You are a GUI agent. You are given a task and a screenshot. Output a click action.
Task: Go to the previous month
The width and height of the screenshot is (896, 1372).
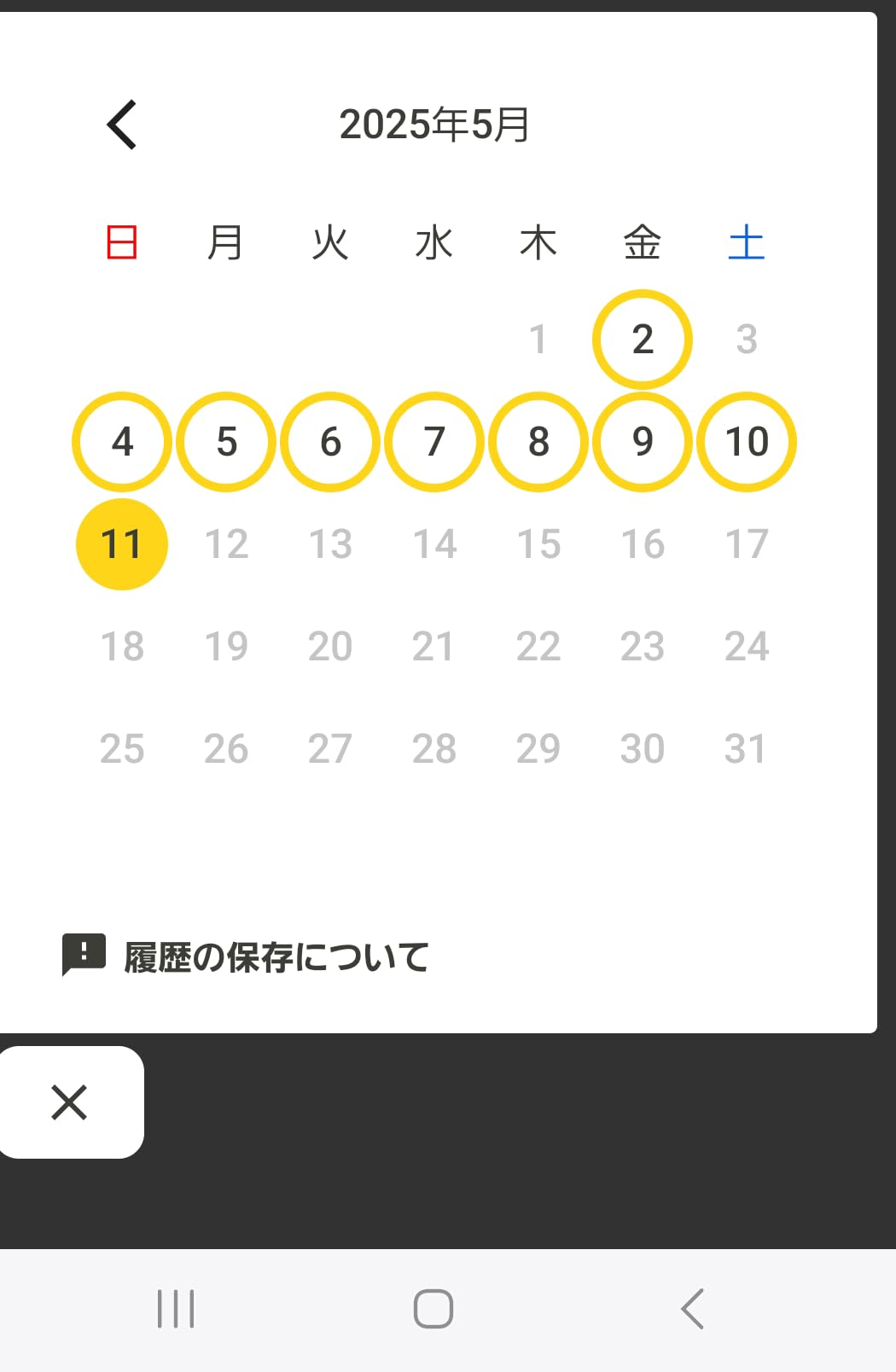point(122,125)
